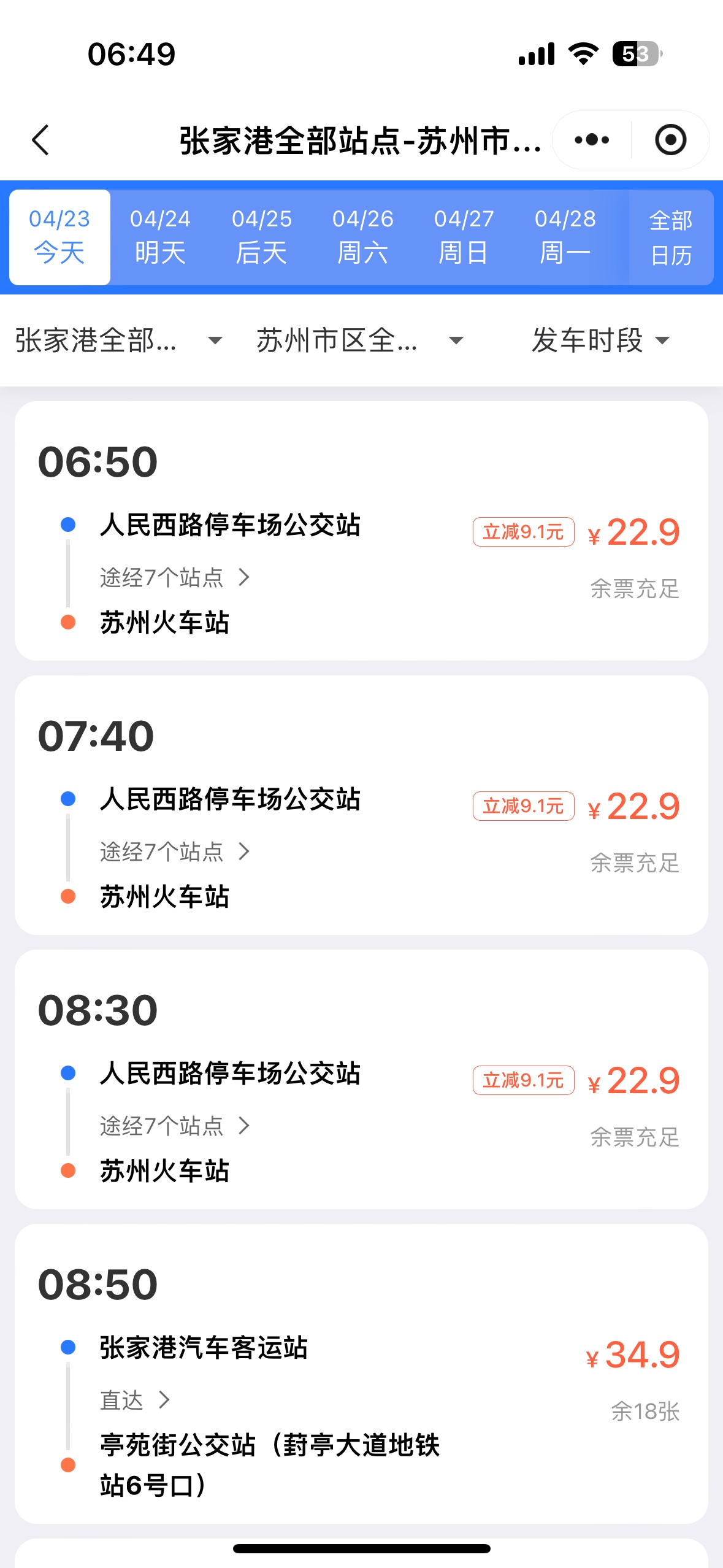Open the 08:30 trip to 苏州火车站
723x1568 pixels.
(x=361, y=1079)
